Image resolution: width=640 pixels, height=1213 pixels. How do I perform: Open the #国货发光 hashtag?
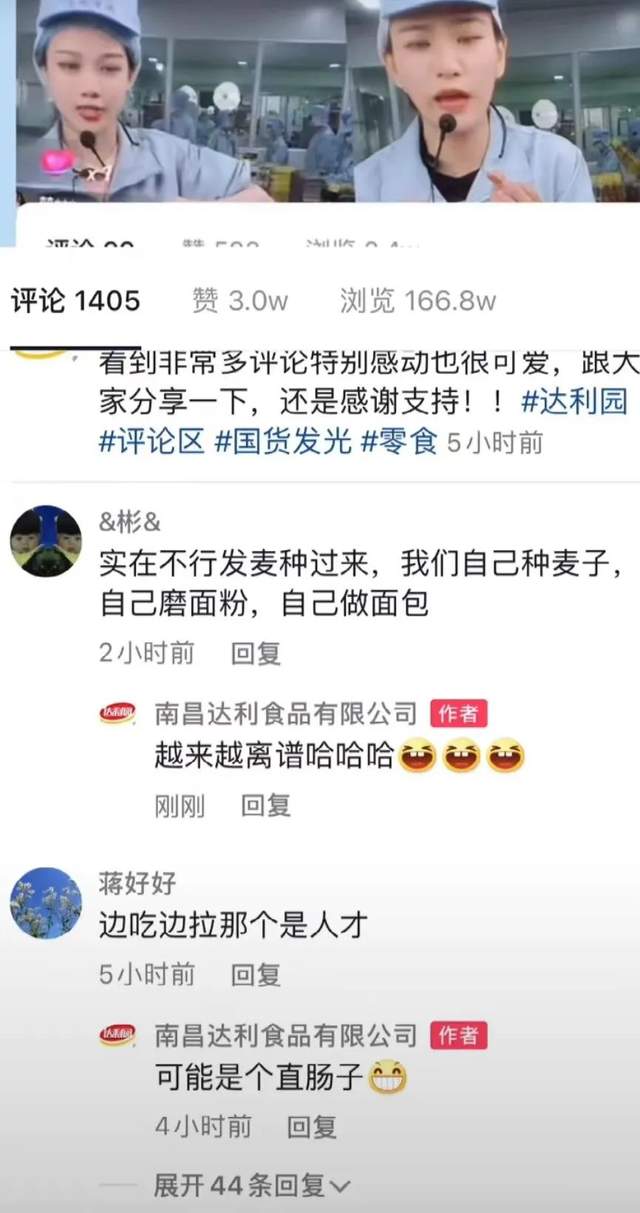(x=283, y=442)
